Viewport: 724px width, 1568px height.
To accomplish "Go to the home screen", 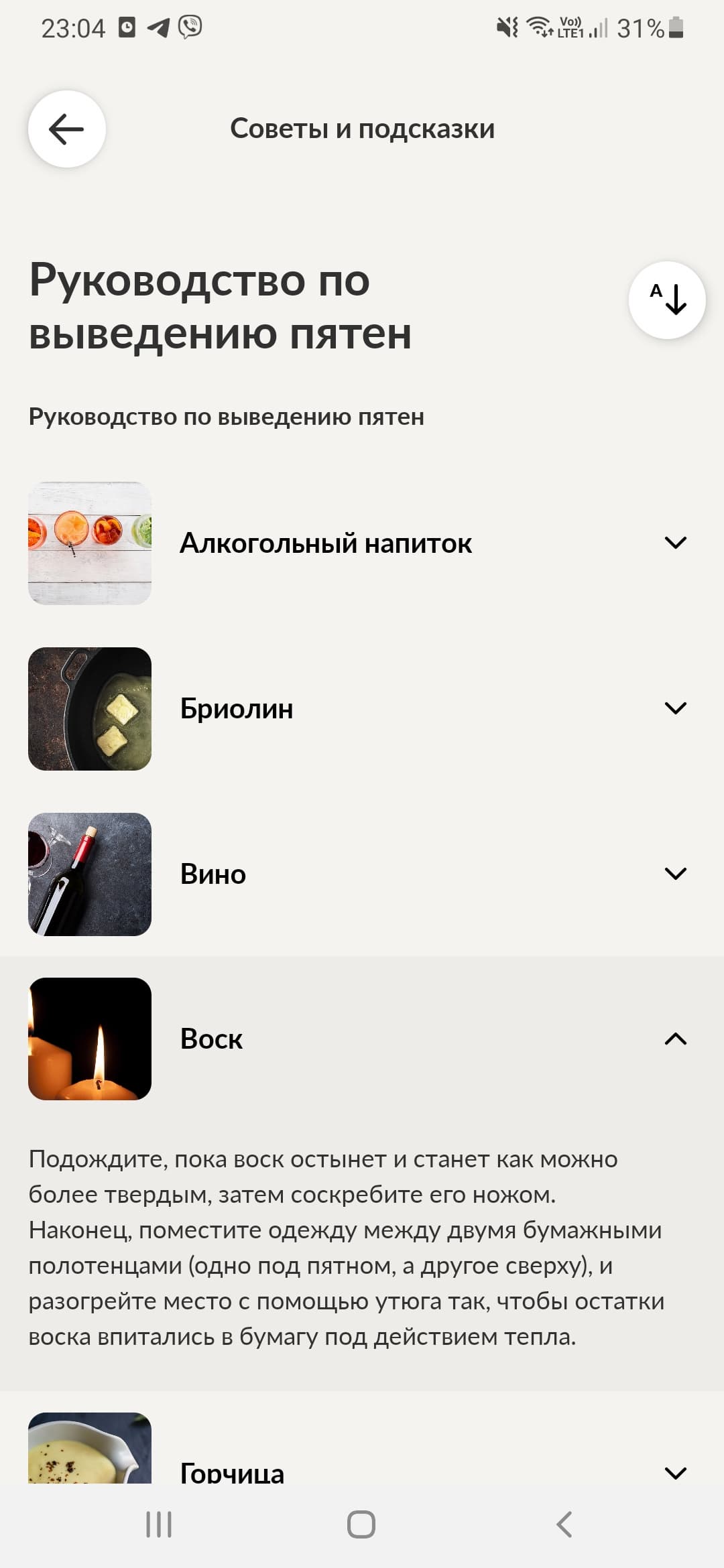I will [361, 1524].
